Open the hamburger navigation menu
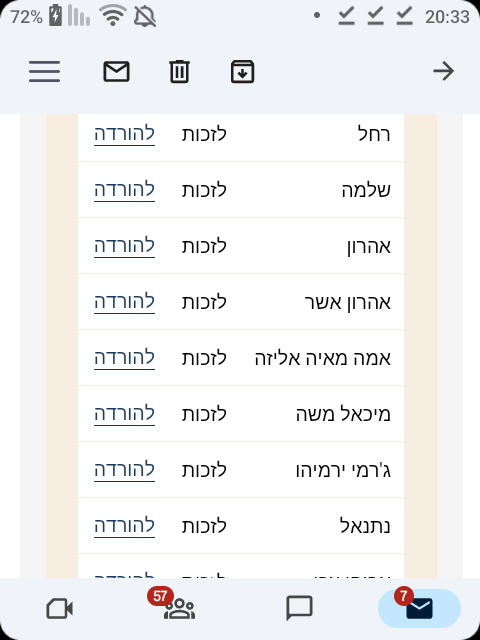The height and width of the screenshot is (640, 480). click(44, 71)
